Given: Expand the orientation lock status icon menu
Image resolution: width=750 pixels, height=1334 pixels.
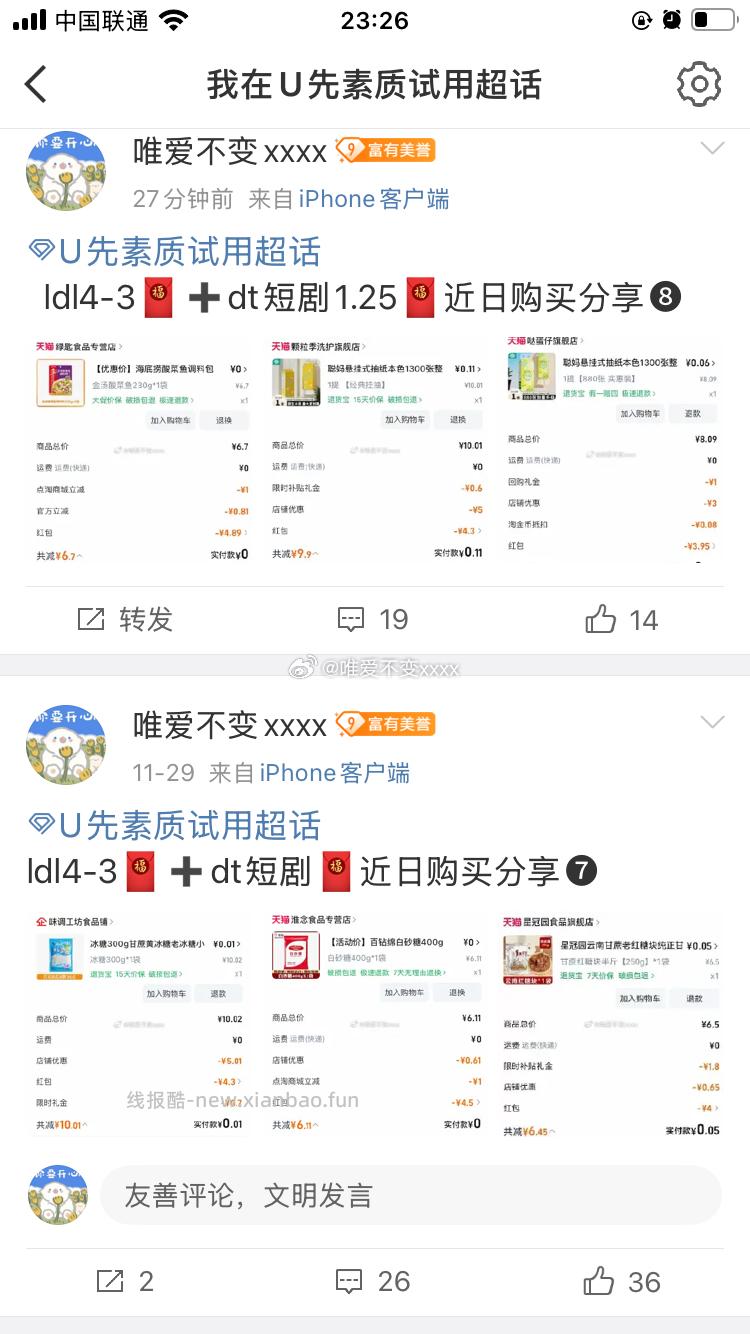Looking at the screenshot, I should (639, 19).
